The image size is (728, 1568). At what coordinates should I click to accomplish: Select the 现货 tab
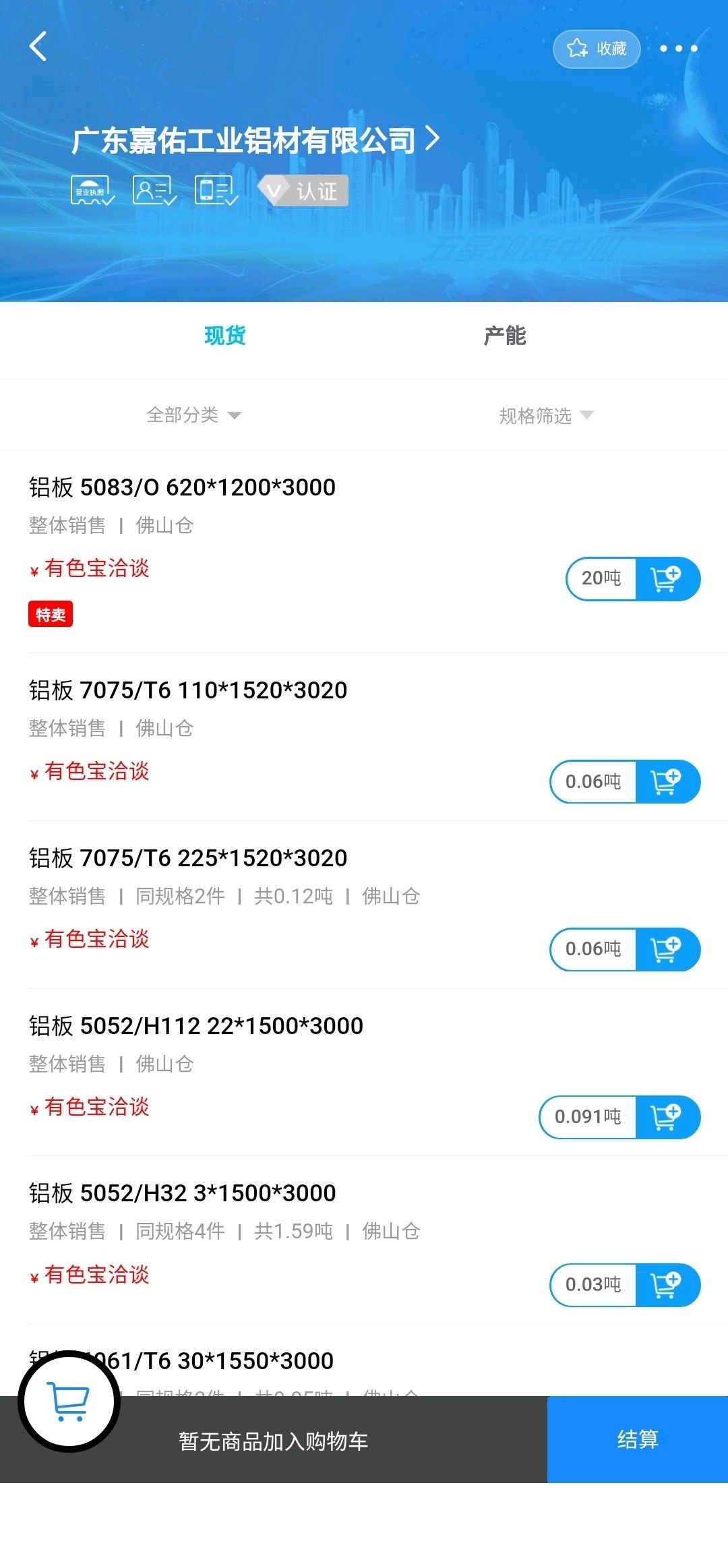224,335
